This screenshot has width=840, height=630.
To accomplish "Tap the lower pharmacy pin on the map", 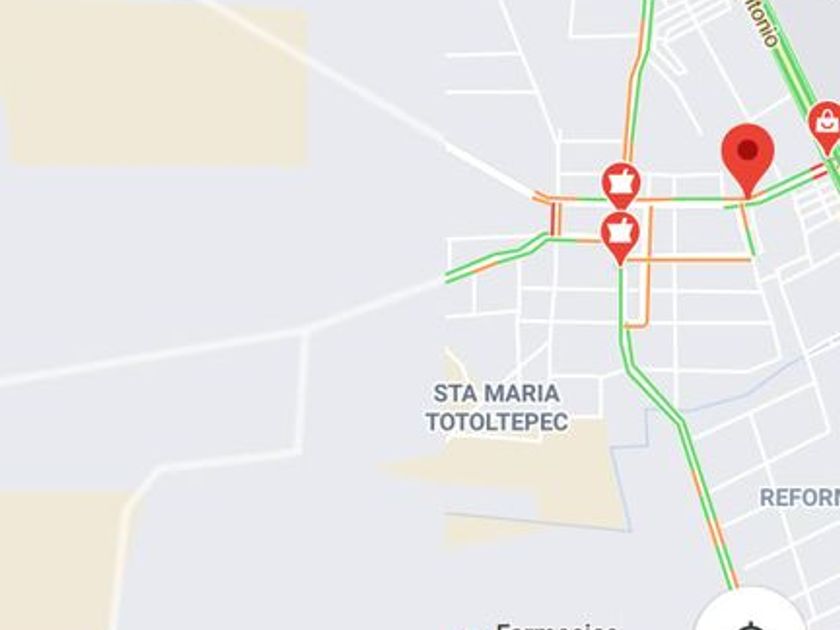I will tap(621, 234).
